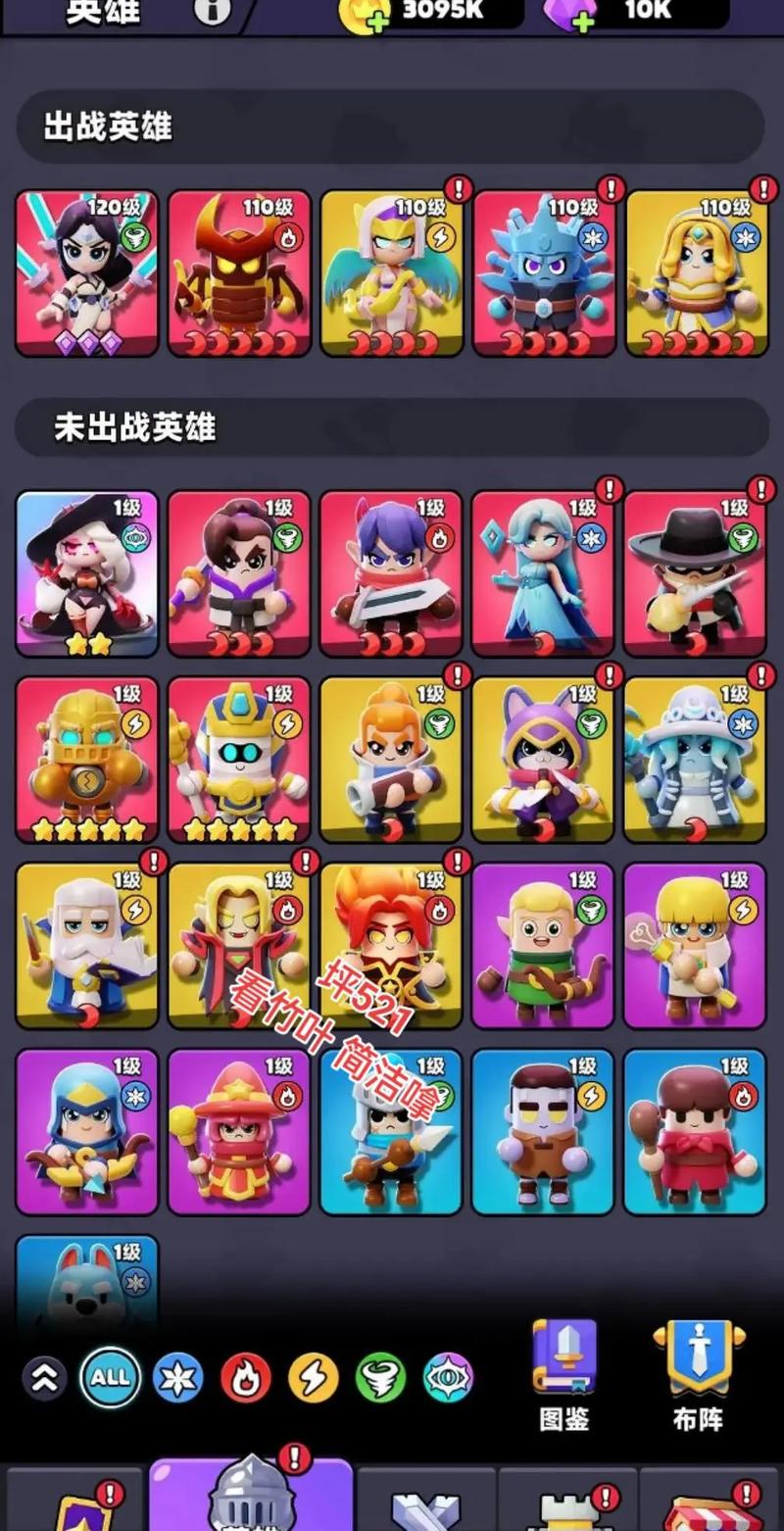Select the green elf archer hero card
Screen dimensions: 784x1531
(x=543, y=945)
